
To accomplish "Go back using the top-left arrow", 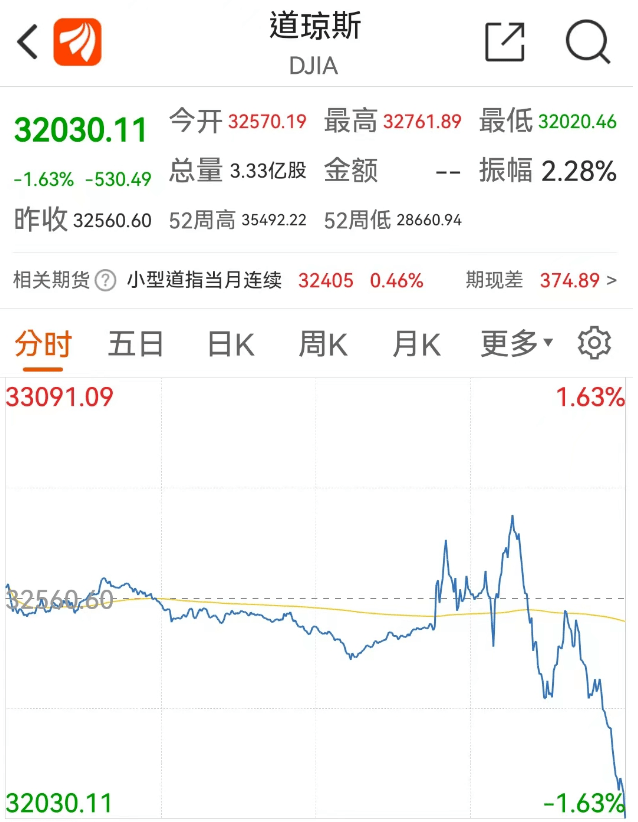I will click(x=27, y=43).
